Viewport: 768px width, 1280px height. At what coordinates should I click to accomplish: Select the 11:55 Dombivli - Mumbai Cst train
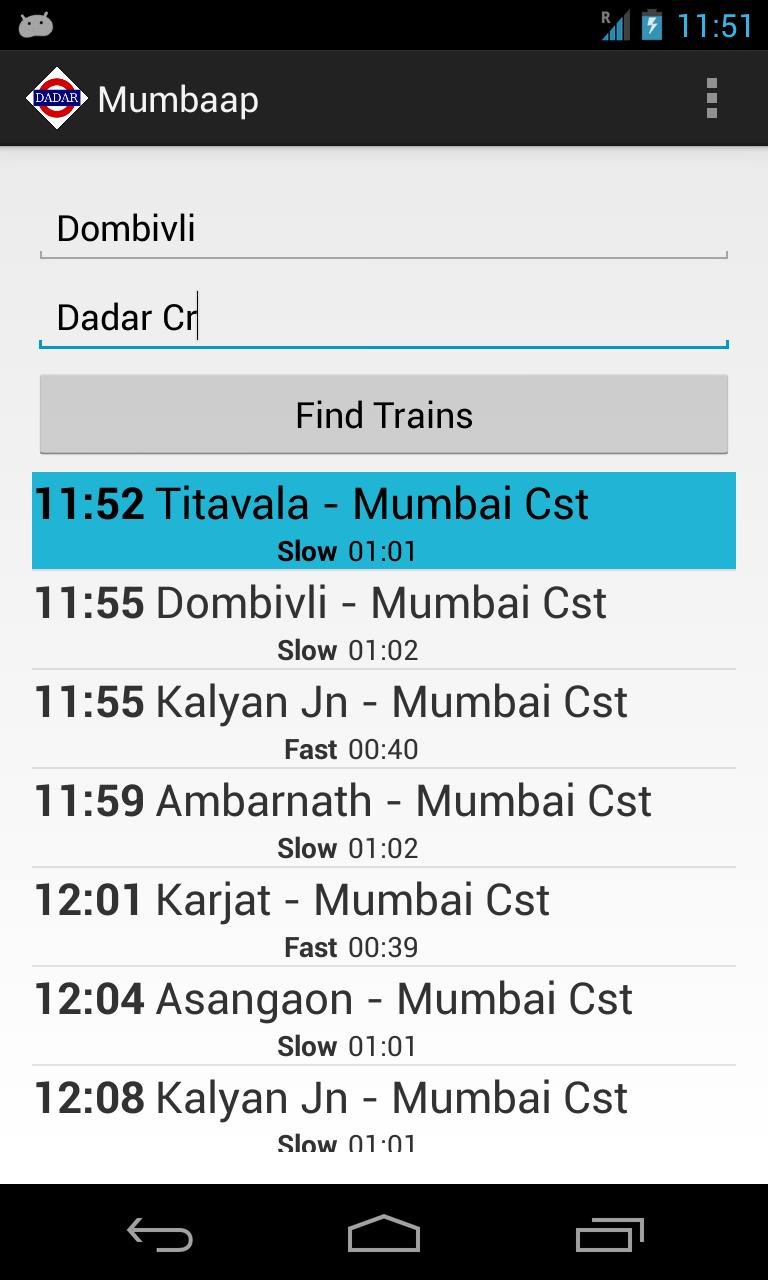coord(383,620)
